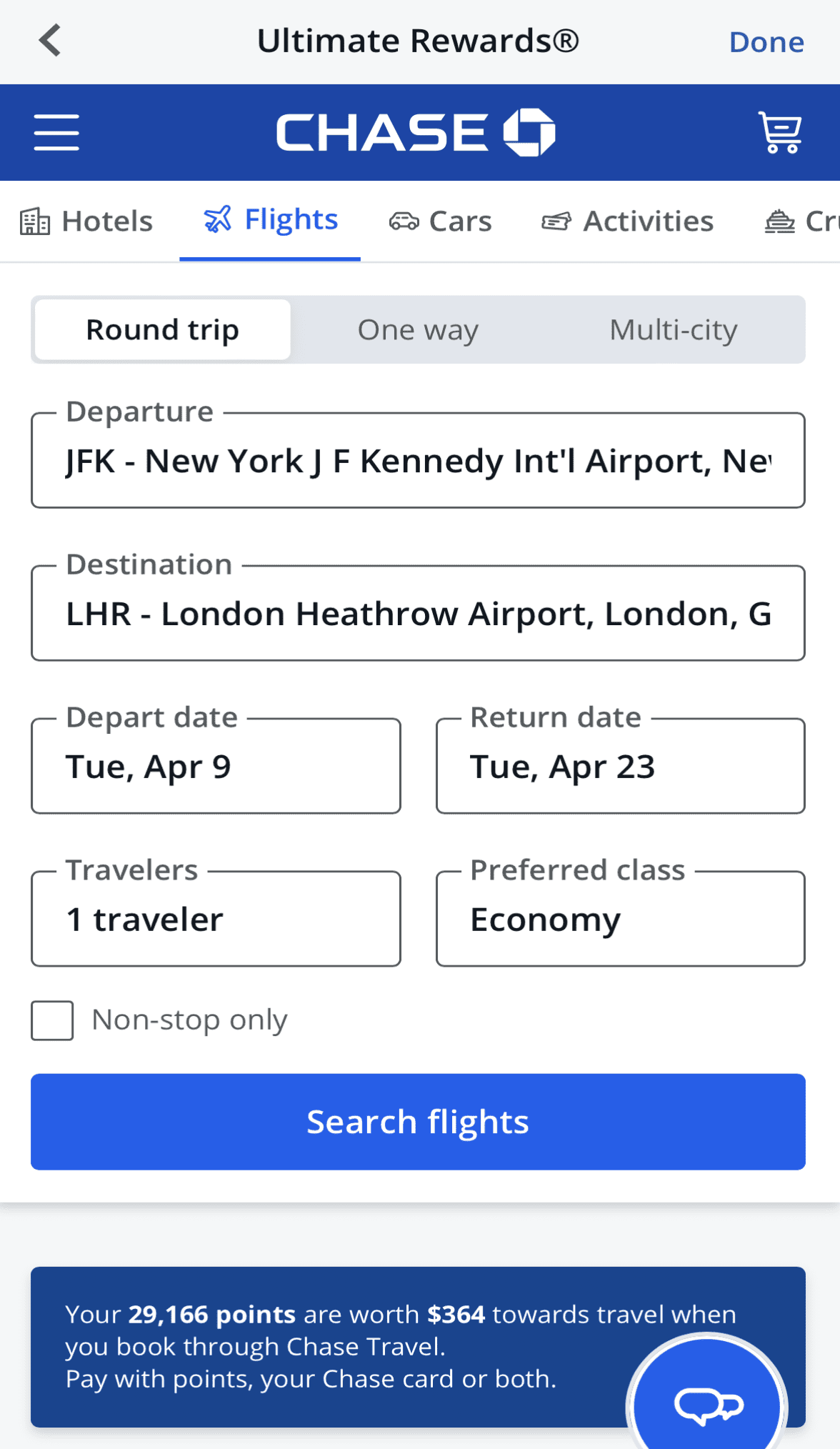Select the Multi-city trip option
840x1449 pixels.
coord(672,329)
